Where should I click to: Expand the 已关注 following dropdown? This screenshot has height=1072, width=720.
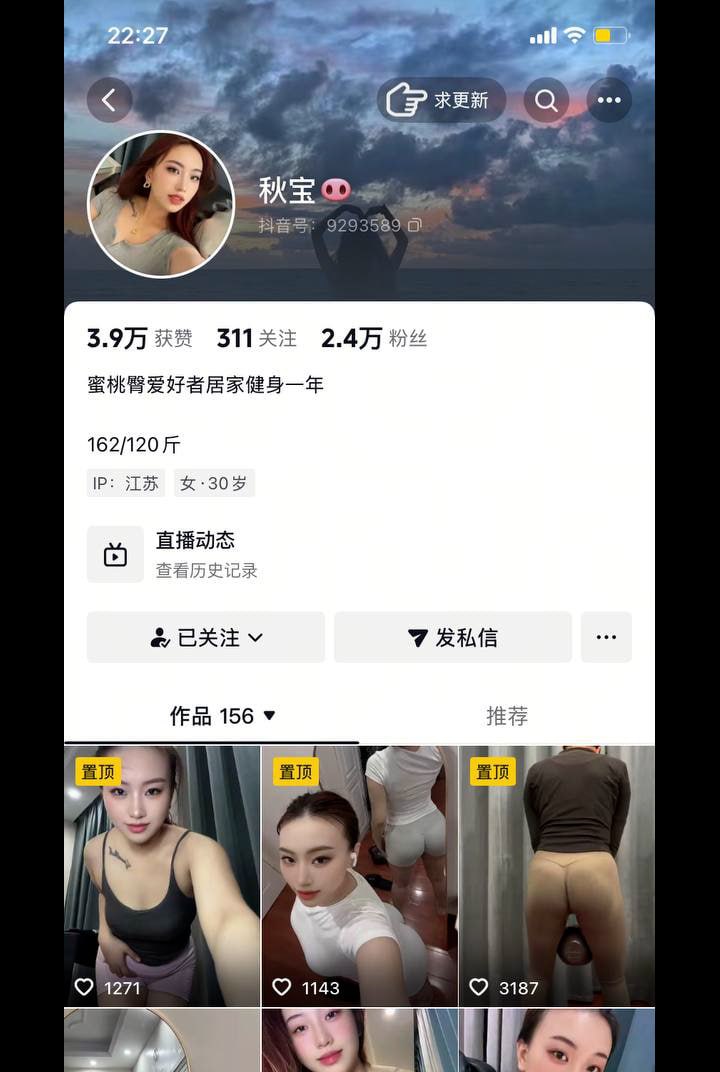206,637
